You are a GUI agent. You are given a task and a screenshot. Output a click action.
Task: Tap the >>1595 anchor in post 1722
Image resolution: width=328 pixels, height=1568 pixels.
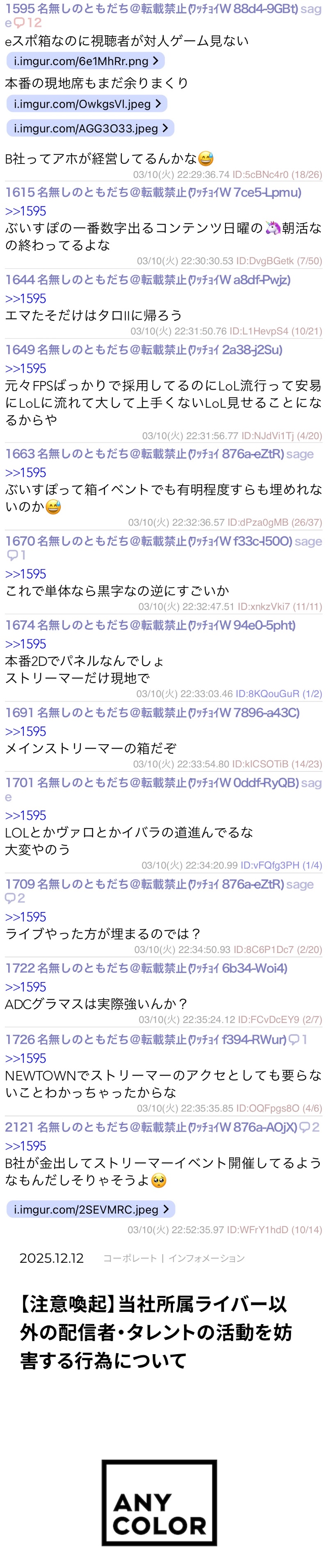click(25, 987)
